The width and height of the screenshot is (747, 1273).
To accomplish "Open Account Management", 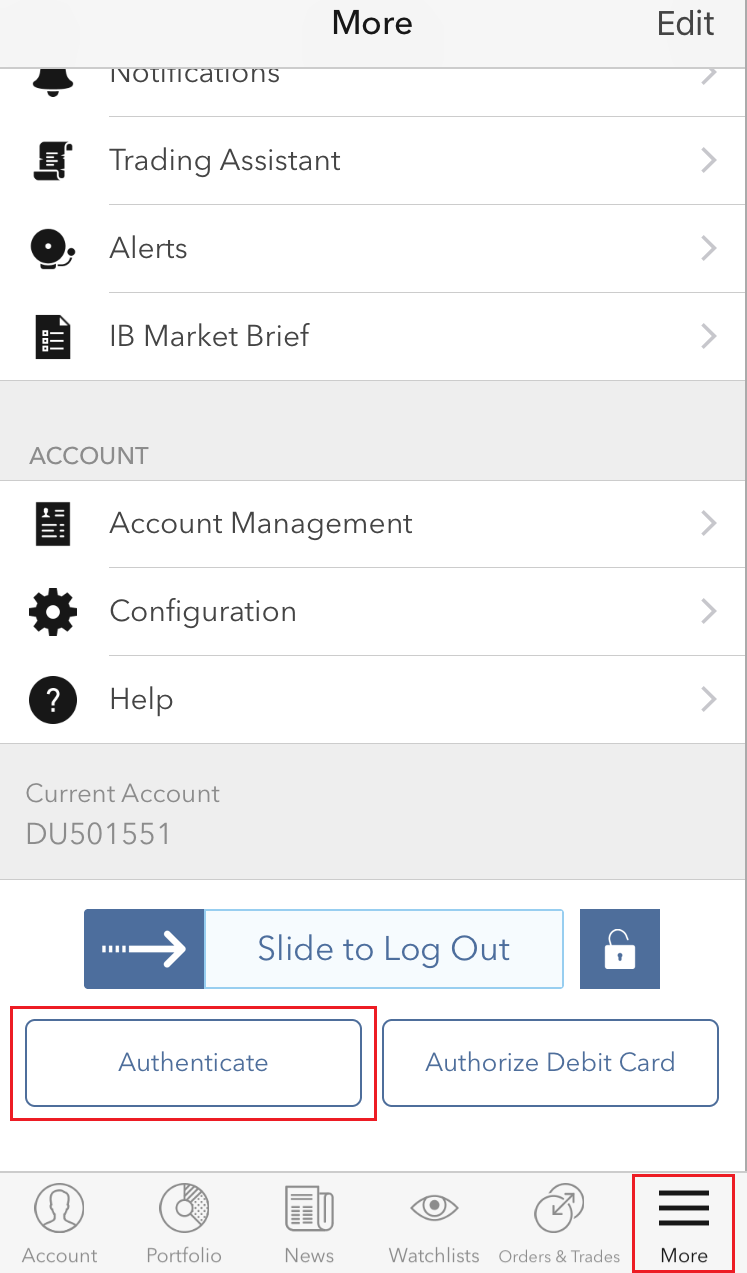I will [x=373, y=524].
